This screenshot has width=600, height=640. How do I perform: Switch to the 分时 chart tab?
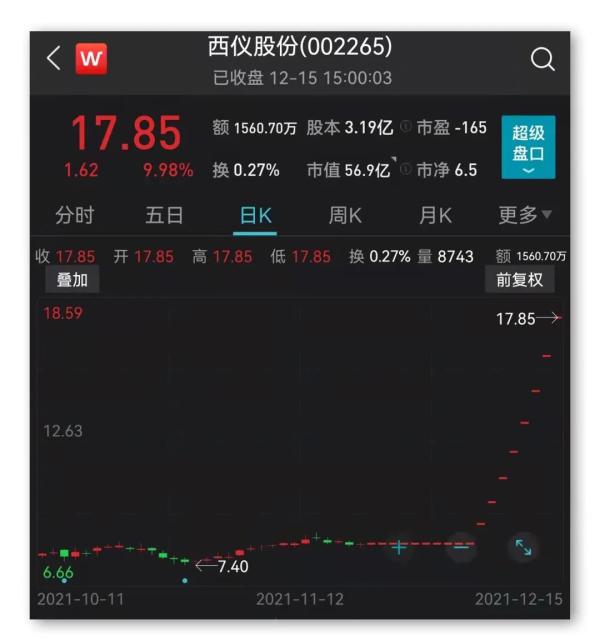coord(74,215)
